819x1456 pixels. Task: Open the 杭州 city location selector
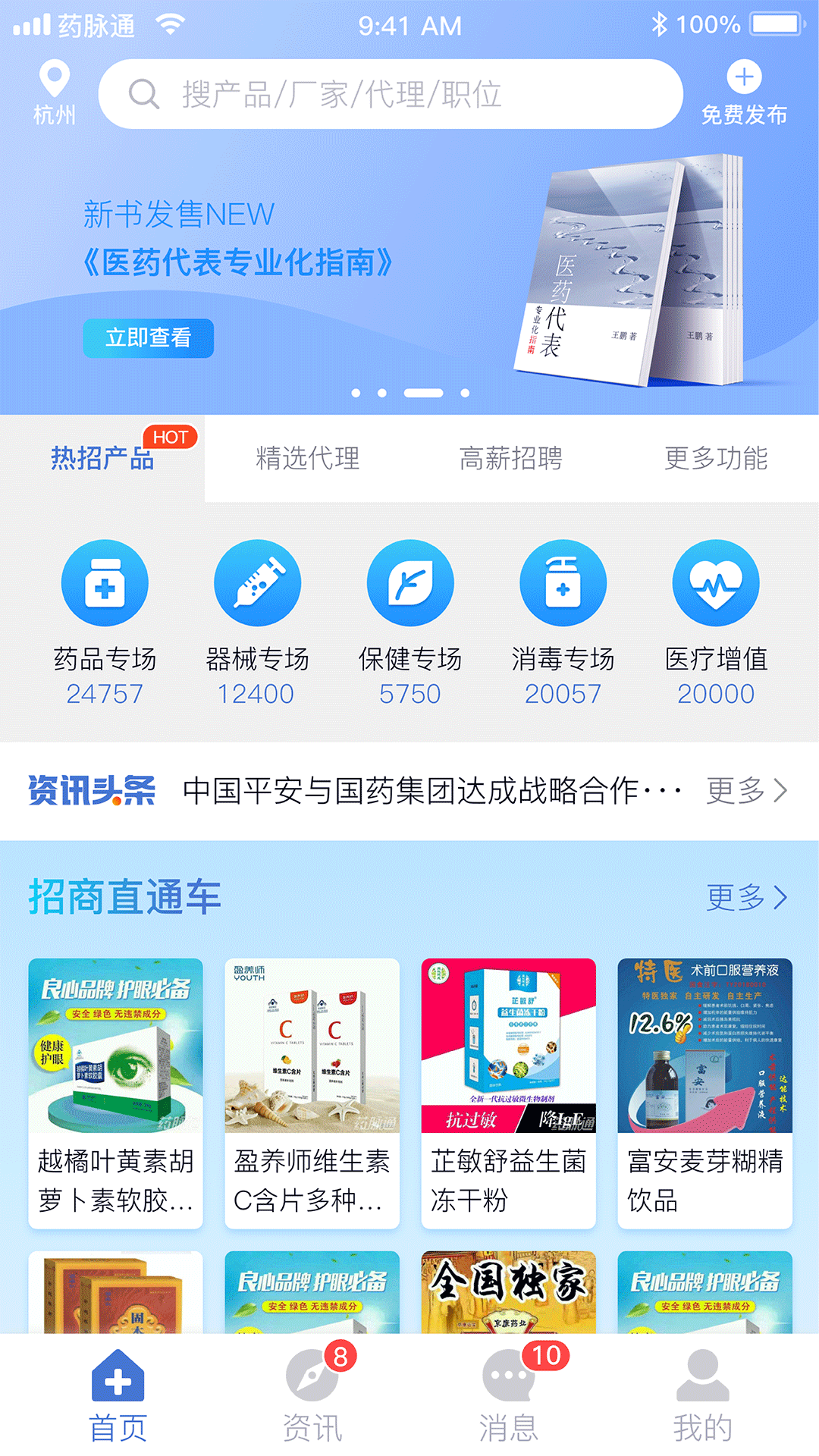[x=54, y=93]
